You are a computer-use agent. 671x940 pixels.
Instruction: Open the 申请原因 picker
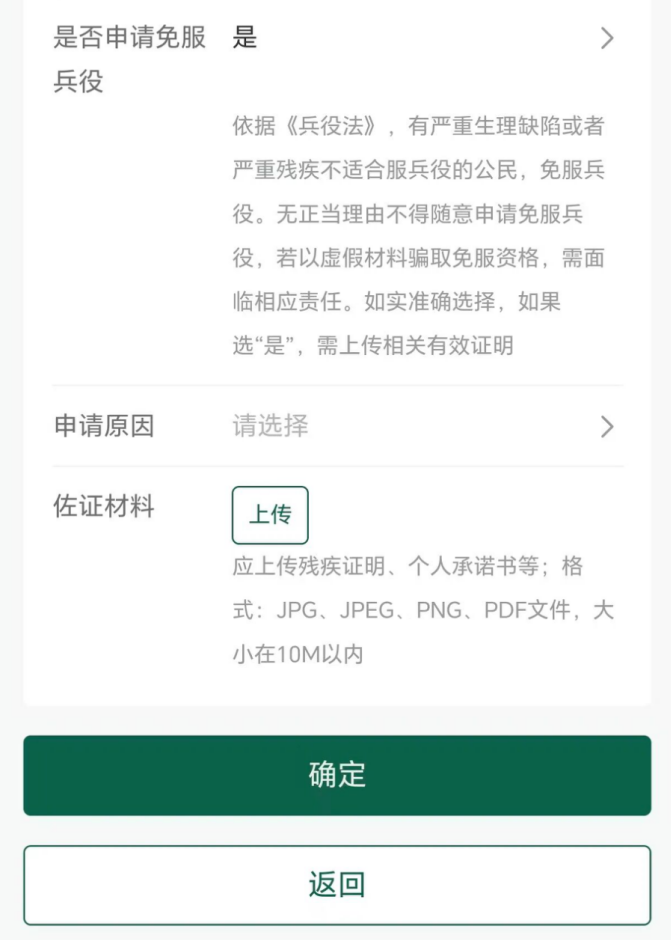pos(420,427)
